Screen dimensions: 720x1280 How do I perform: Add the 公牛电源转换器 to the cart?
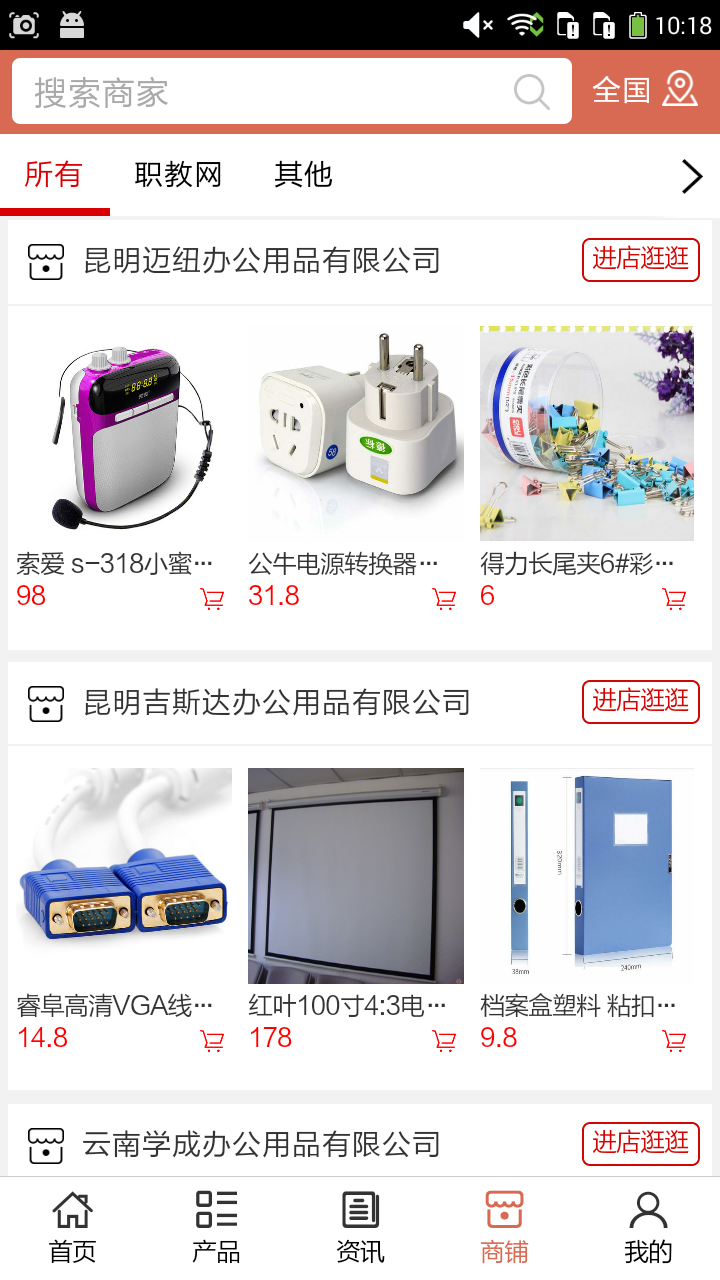click(444, 599)
